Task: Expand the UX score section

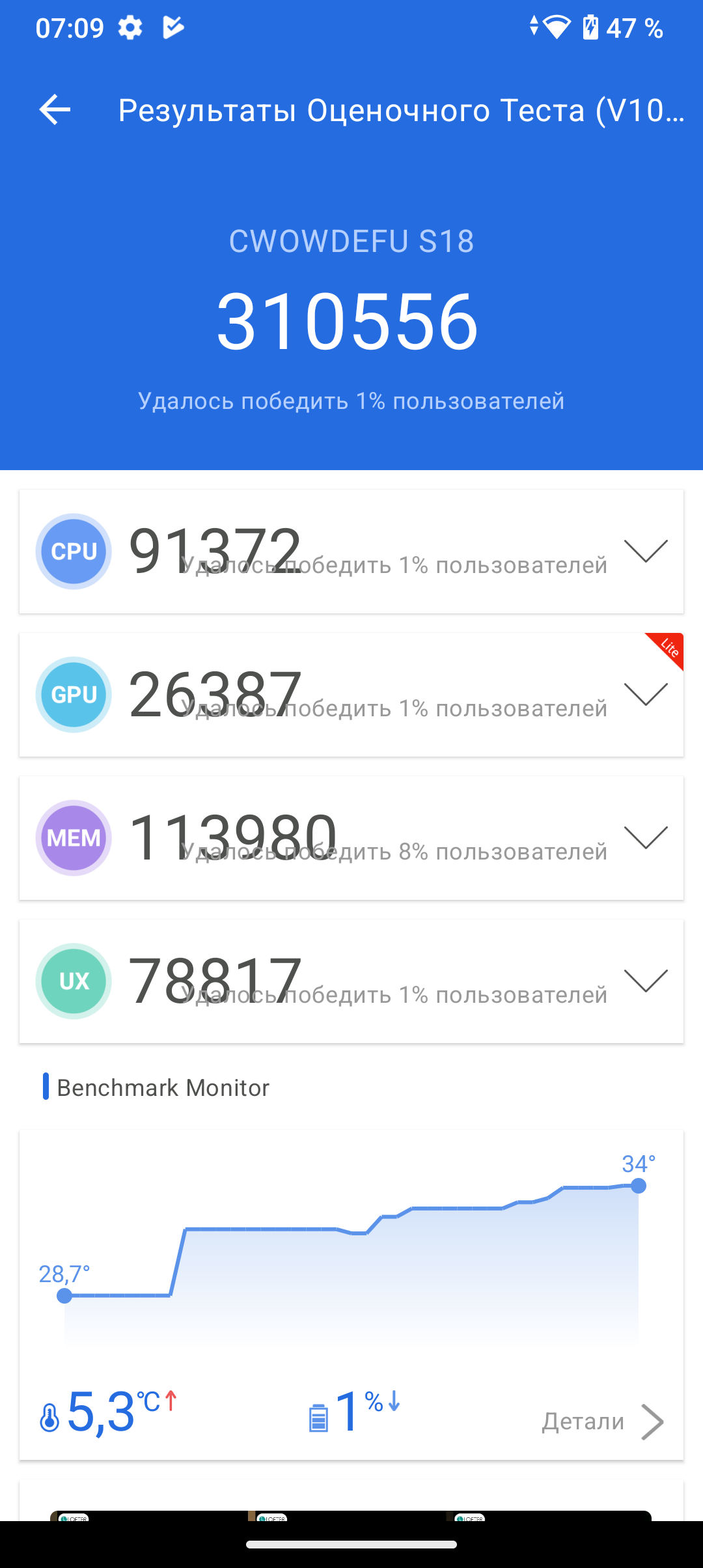Action: (645, 981)
